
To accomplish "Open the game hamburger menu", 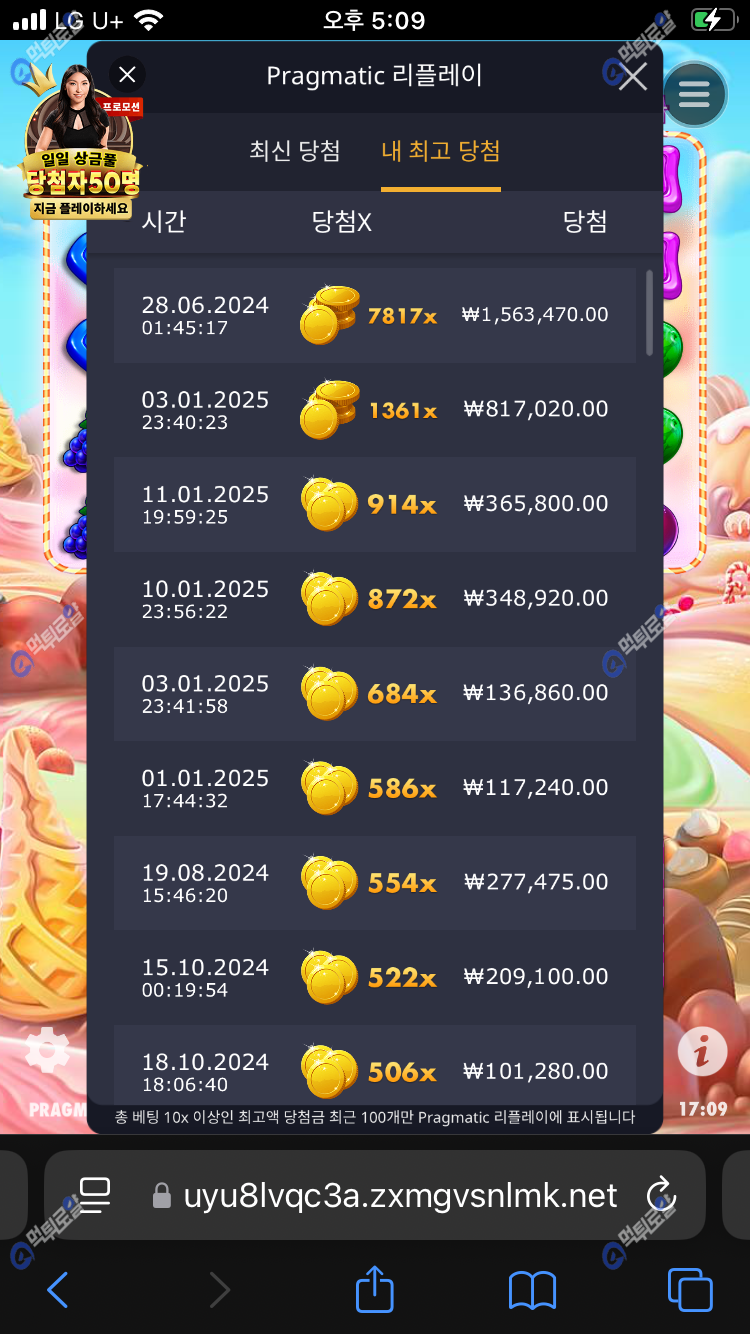I will 694,96.
